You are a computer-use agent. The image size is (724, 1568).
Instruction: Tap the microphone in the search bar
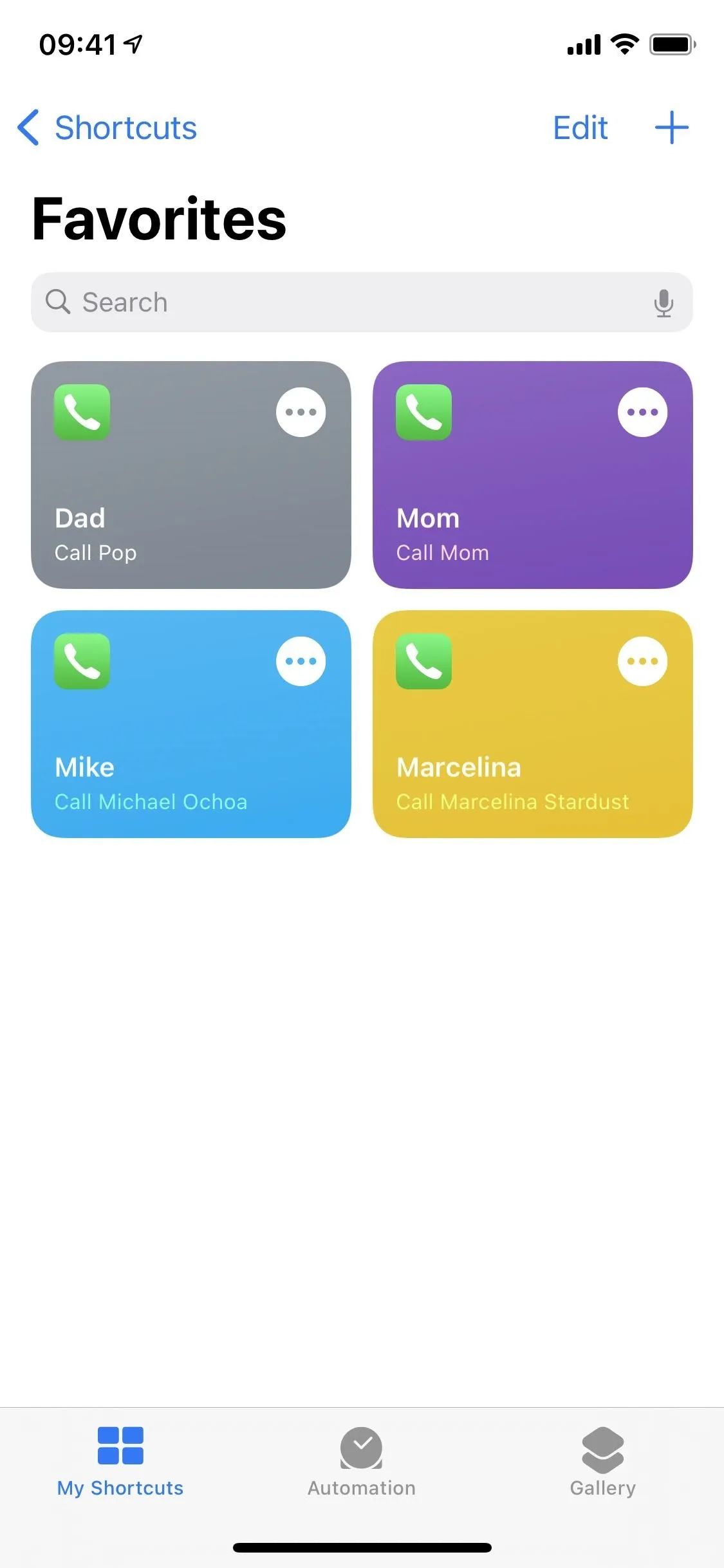(x=664, y=303)
